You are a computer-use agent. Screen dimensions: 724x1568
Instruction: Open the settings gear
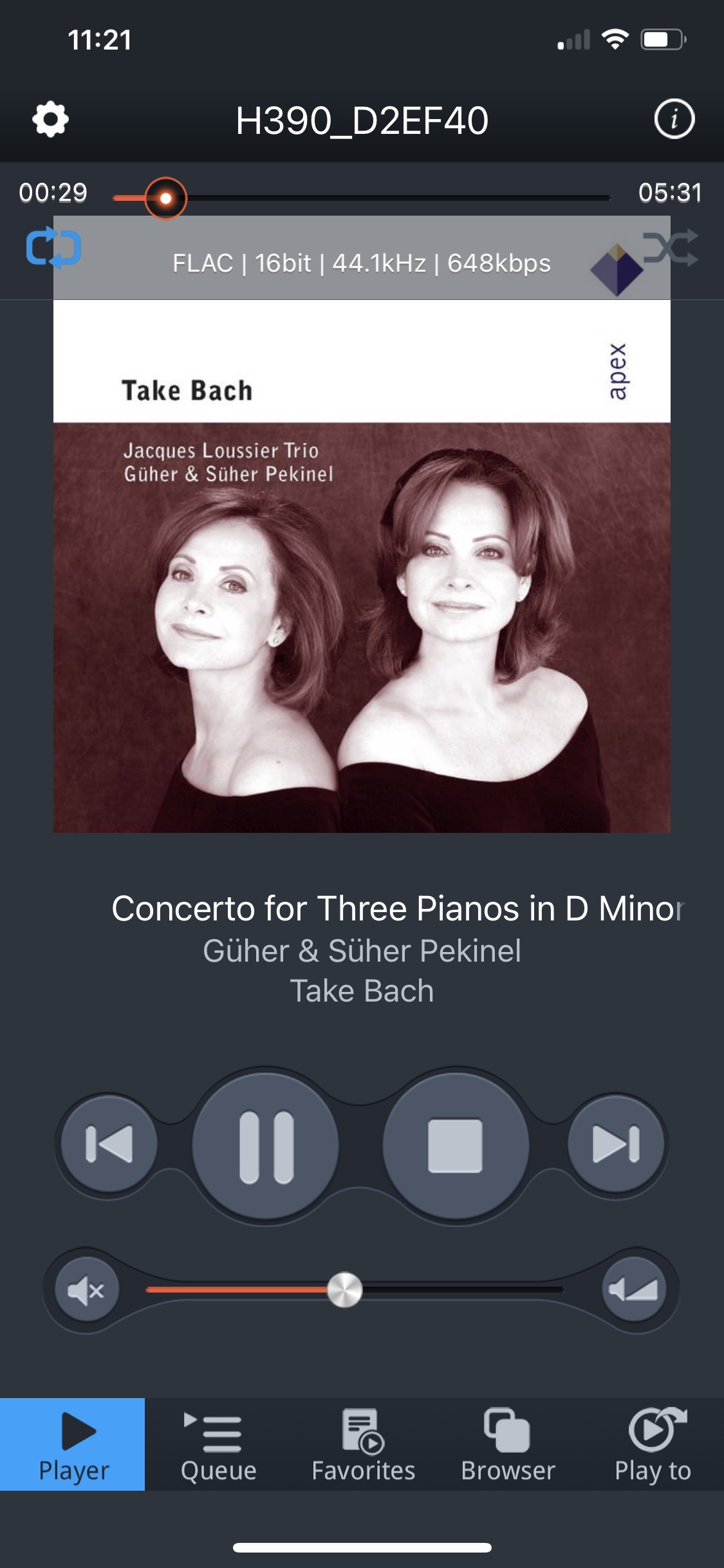(x=50, y=120)
